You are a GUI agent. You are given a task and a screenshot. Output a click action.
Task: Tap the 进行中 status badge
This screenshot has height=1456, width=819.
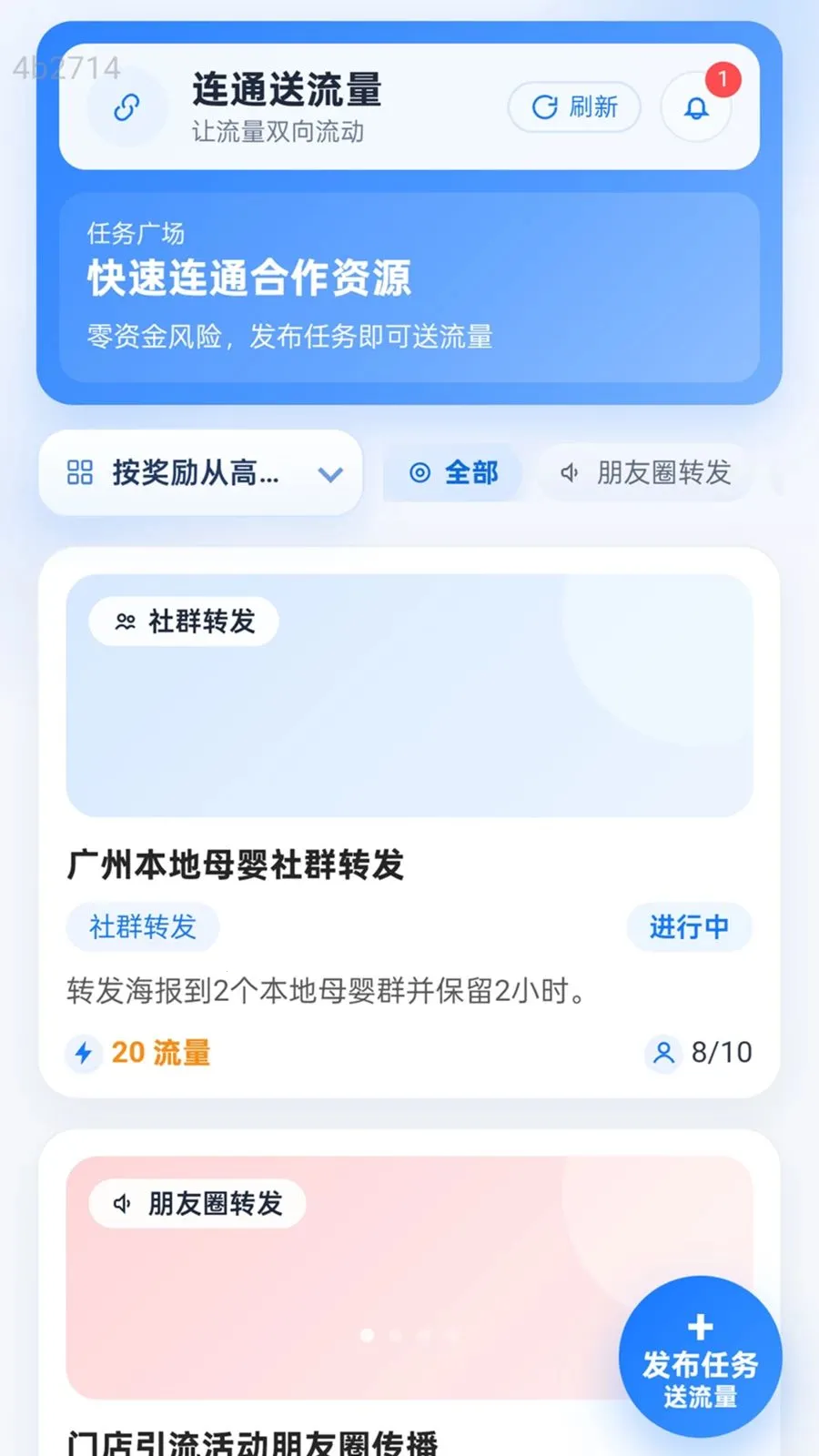click(x=689, y=927)
